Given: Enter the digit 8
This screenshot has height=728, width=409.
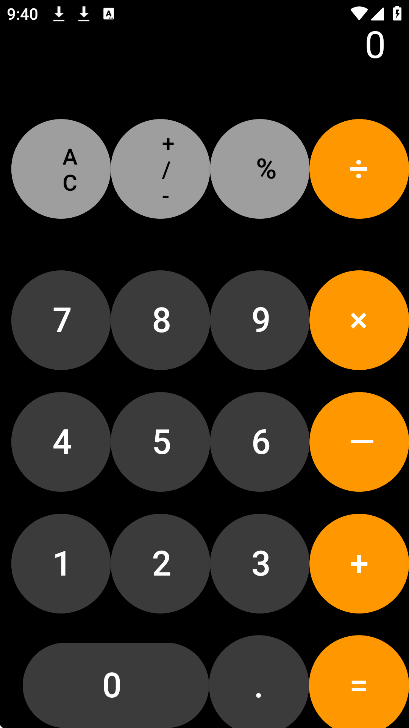Looking at the screenshot, I should point(160,320).
